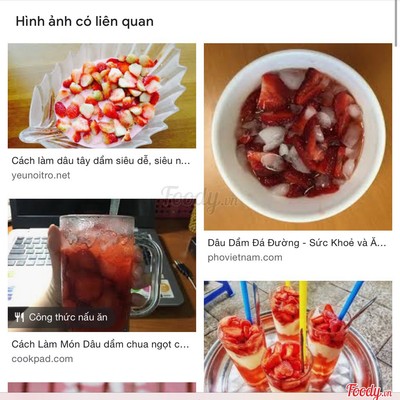This screenshot has width=400, height=400.
Task: Open the Dâu Dầm Đá Đường bowl image
Action: [x=298, y=137]
